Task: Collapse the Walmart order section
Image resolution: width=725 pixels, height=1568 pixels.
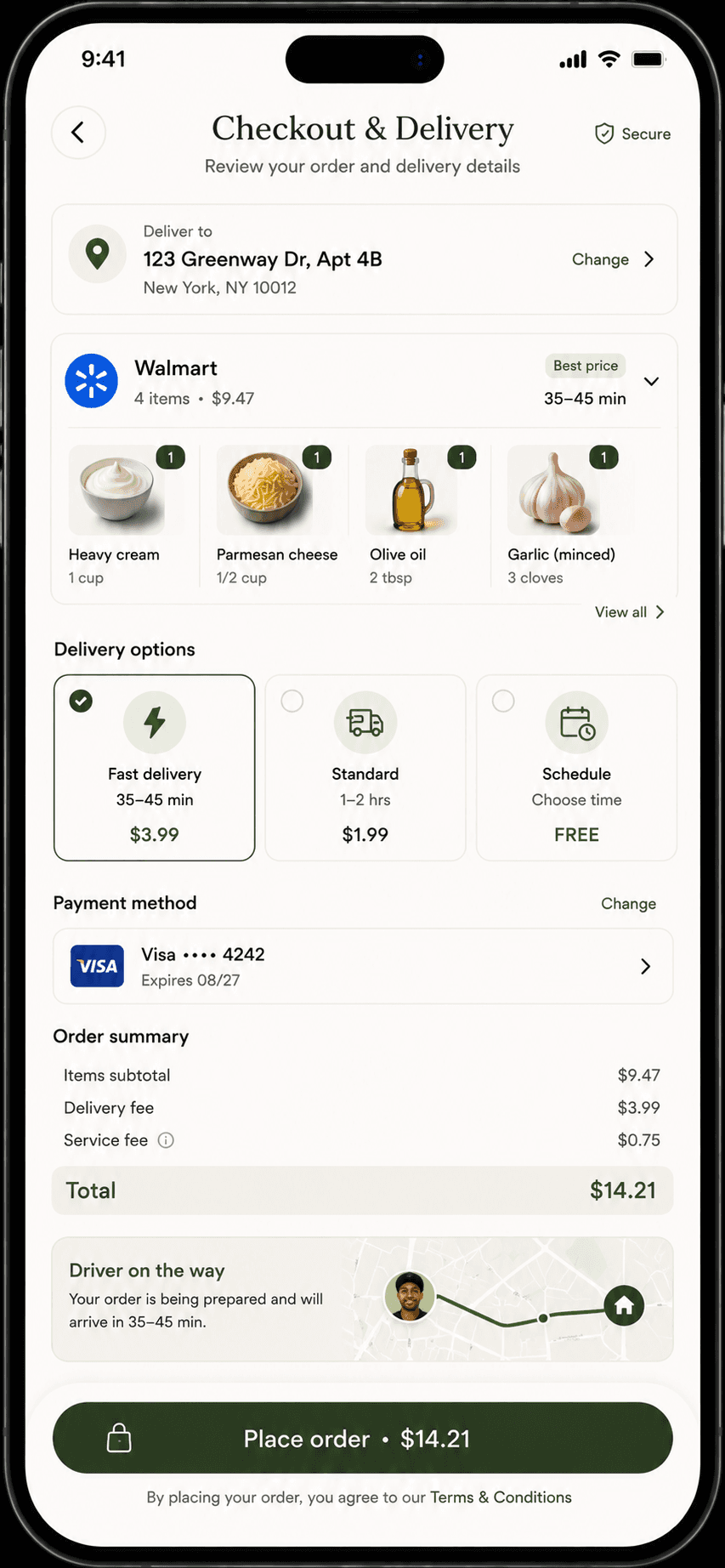Action: coord(651,381)
